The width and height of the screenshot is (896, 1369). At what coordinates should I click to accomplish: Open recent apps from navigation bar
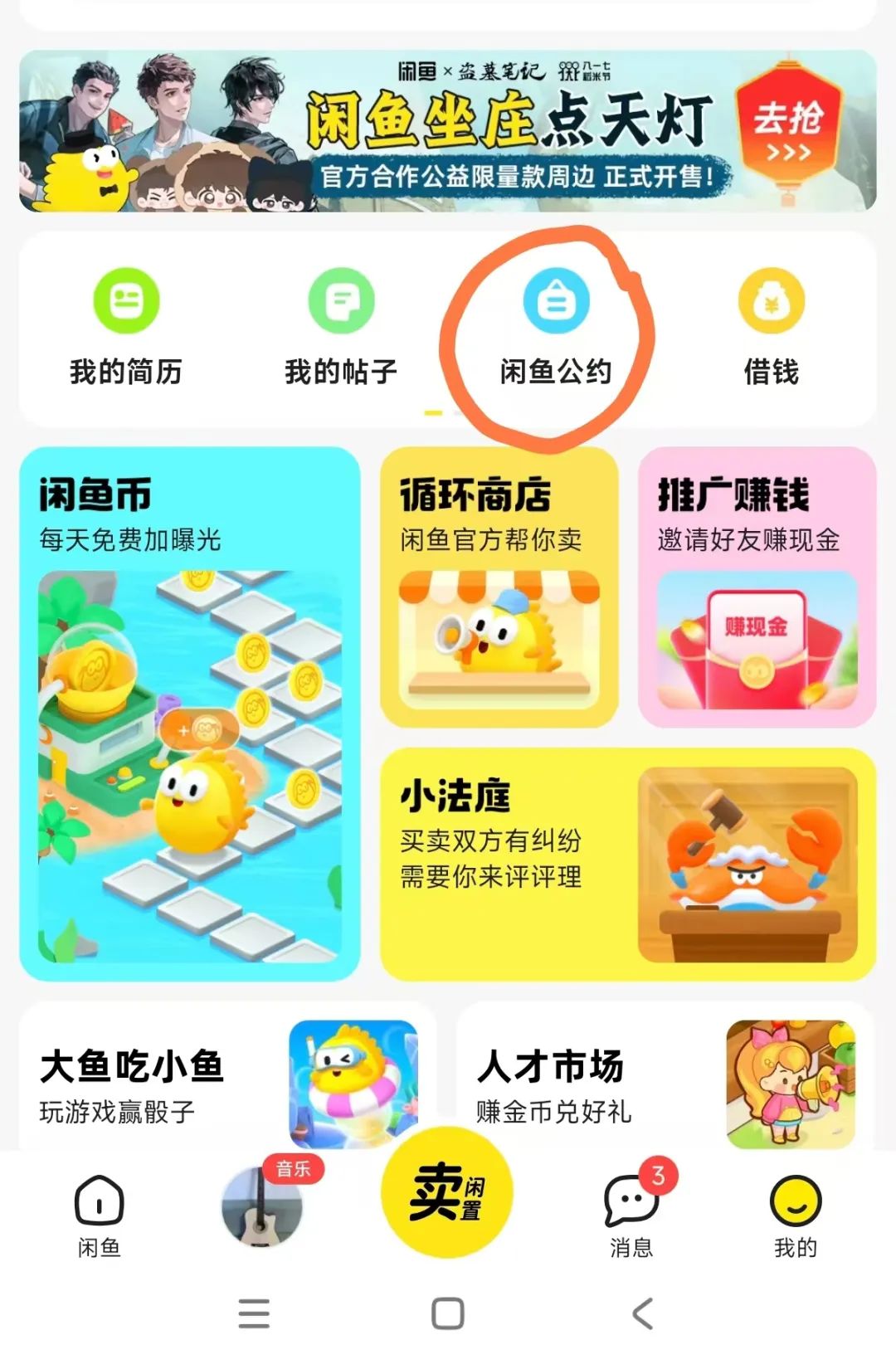[x=254, y=1313]
